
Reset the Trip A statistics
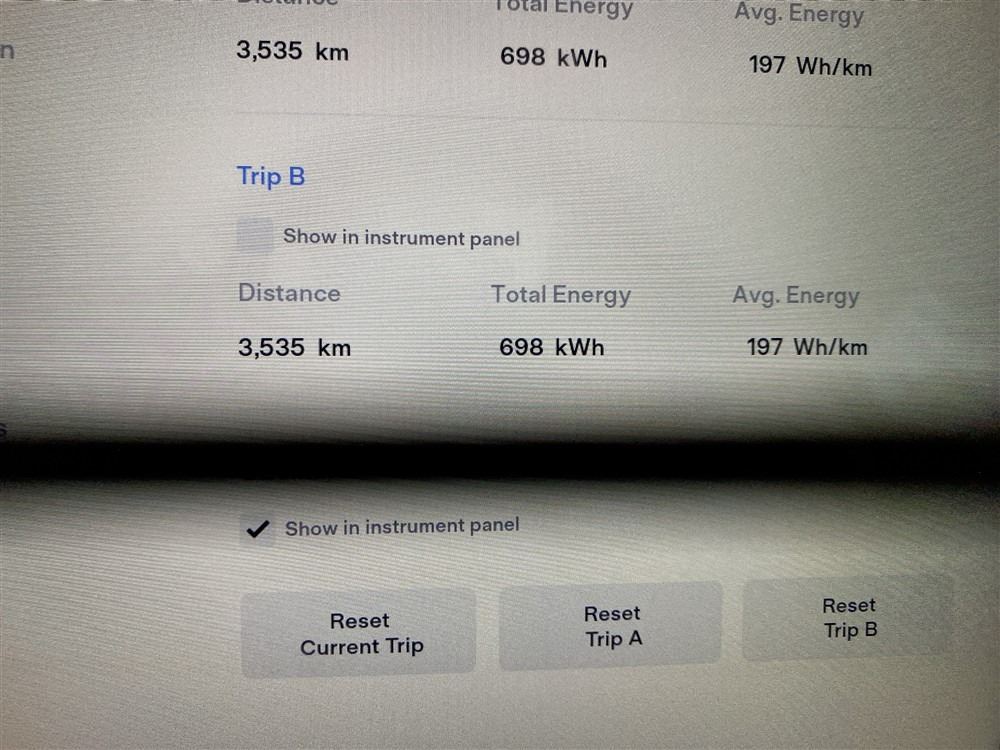pyautogui.click(x=611, y=626)
